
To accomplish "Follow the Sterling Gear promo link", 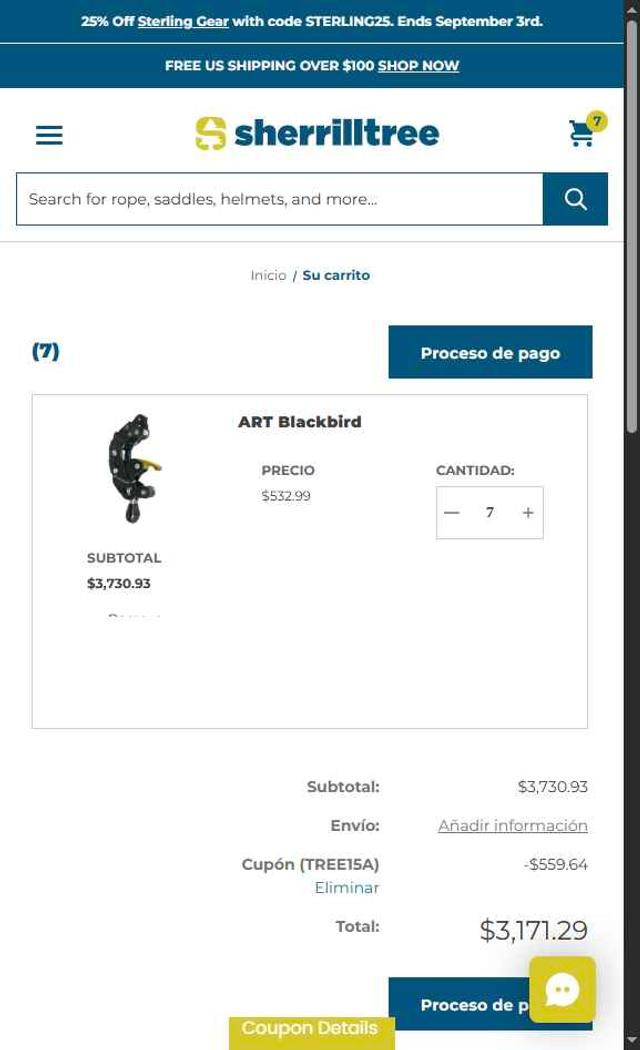I will pyautogui.click(x=183, y=21).
